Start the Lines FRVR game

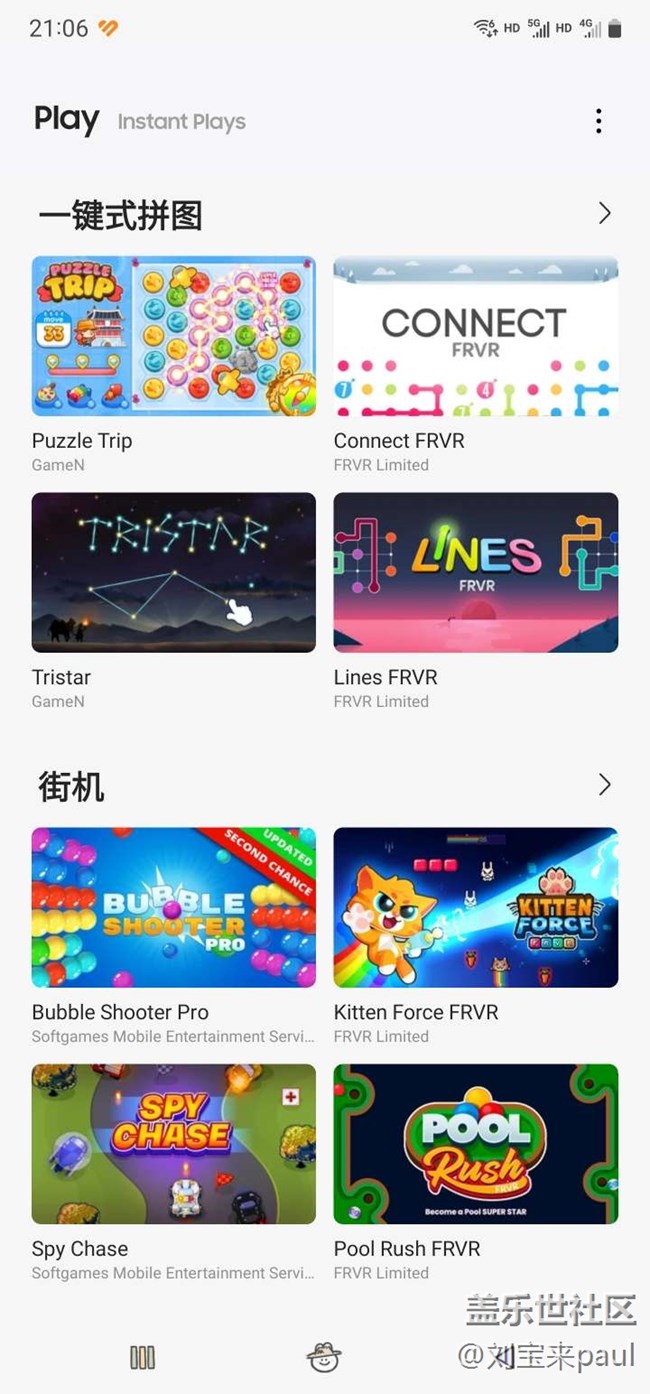(x=476, y=572)
